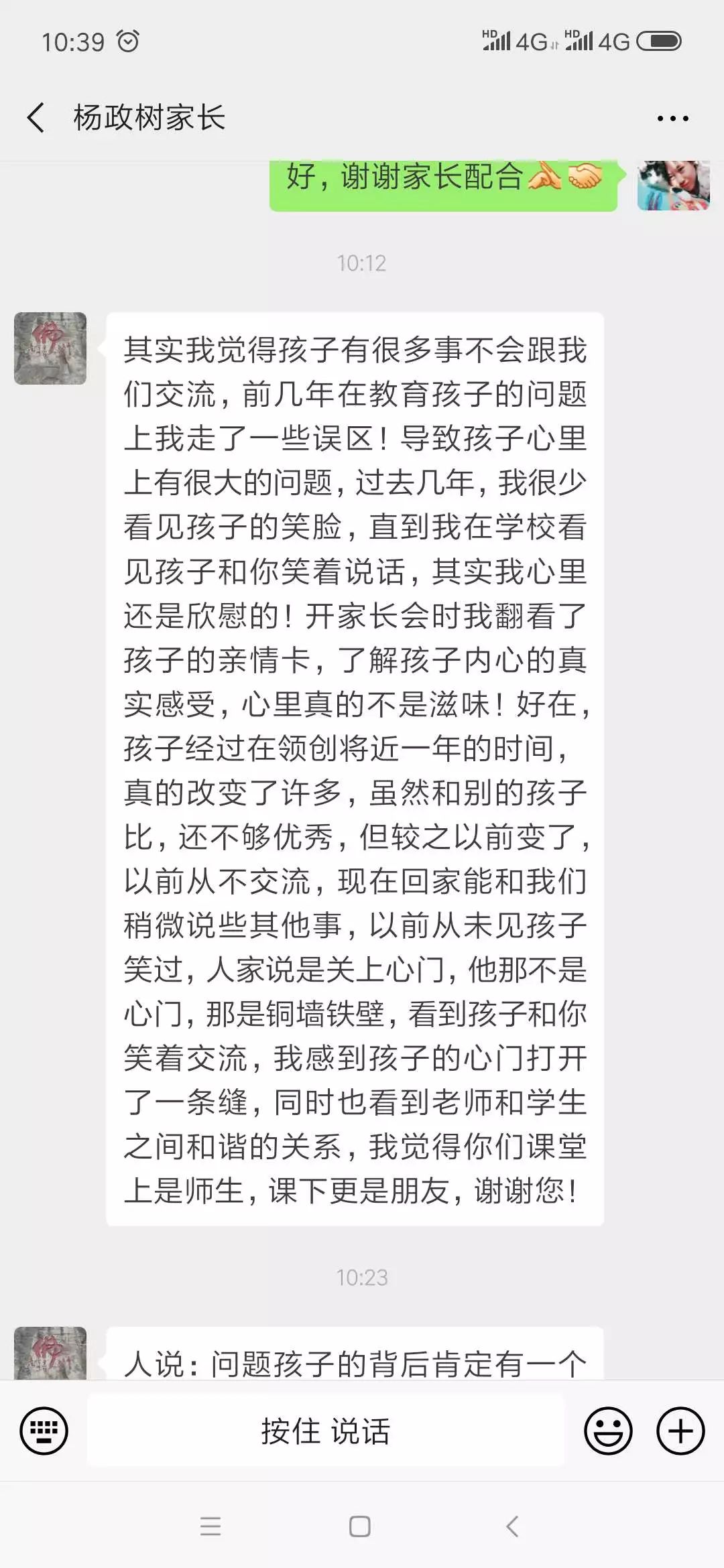
Task: Go back from 杨政树家长 chat
Action: point(36,118)
